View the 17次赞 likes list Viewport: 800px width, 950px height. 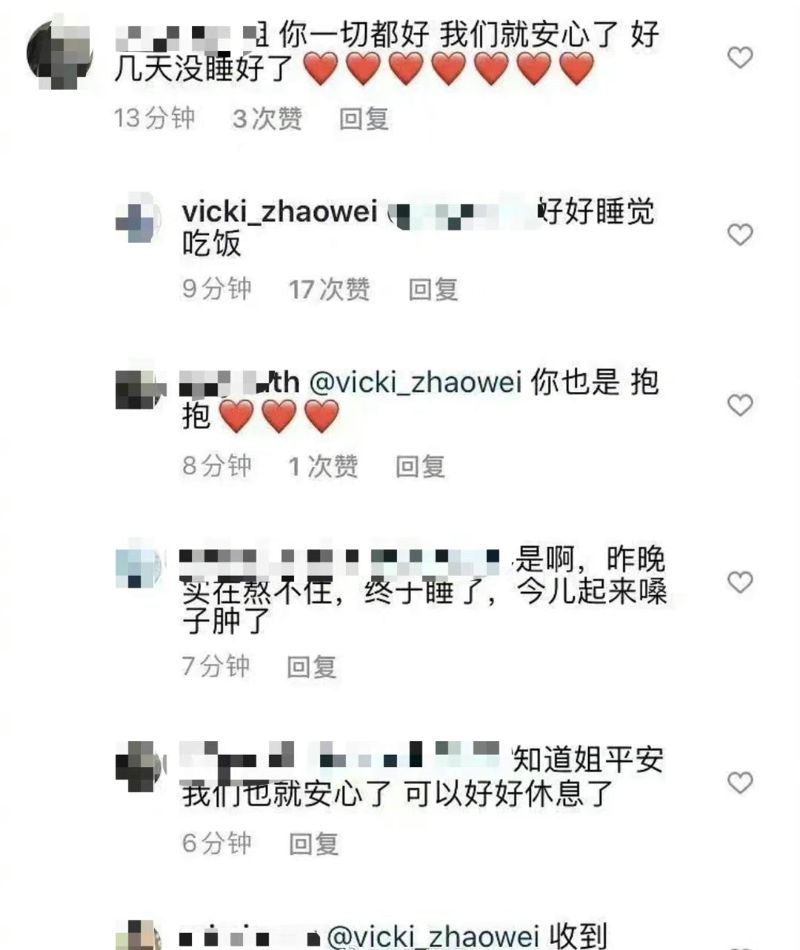(x=329, y=290)
